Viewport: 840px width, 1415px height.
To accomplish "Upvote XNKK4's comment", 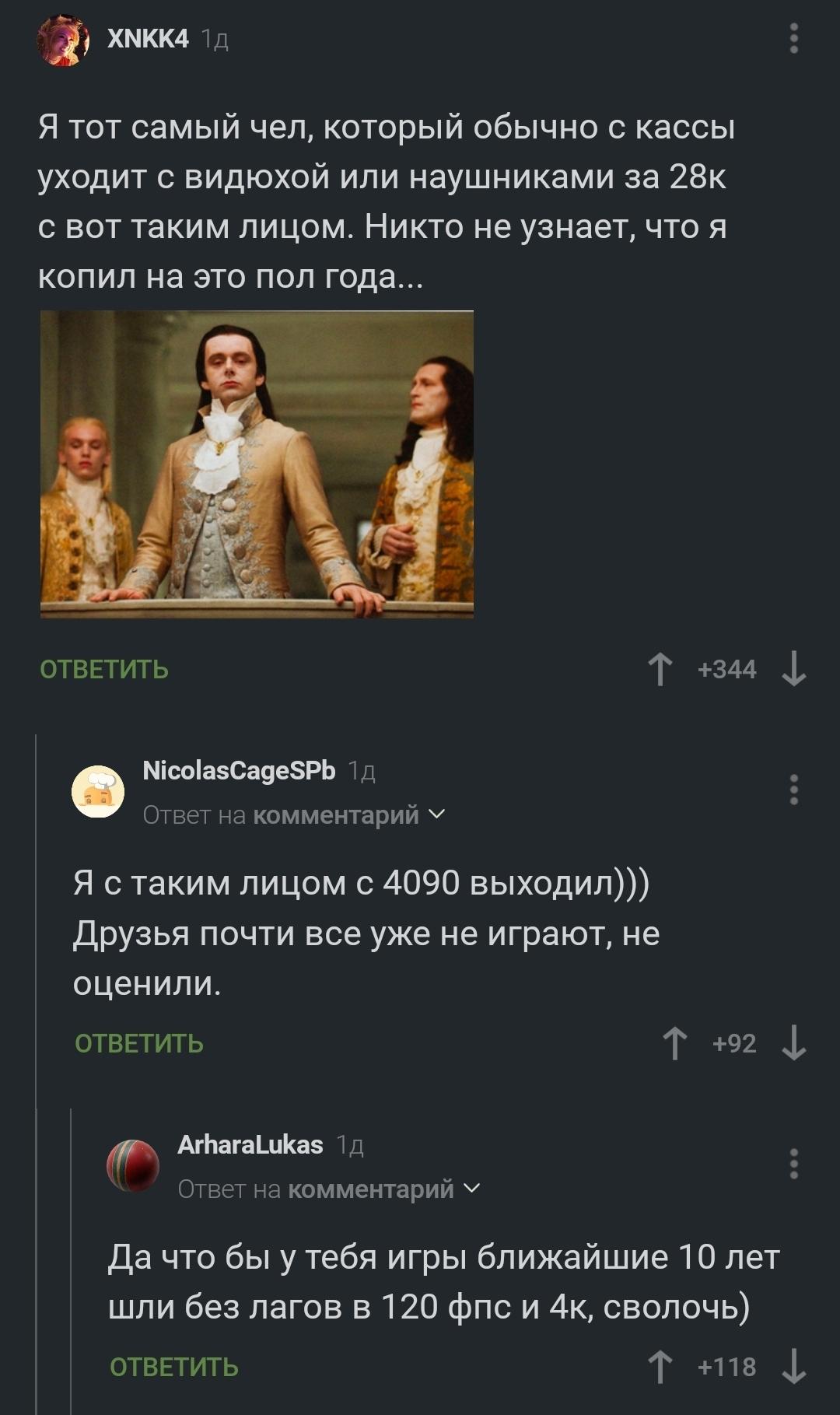I will 660,669.
